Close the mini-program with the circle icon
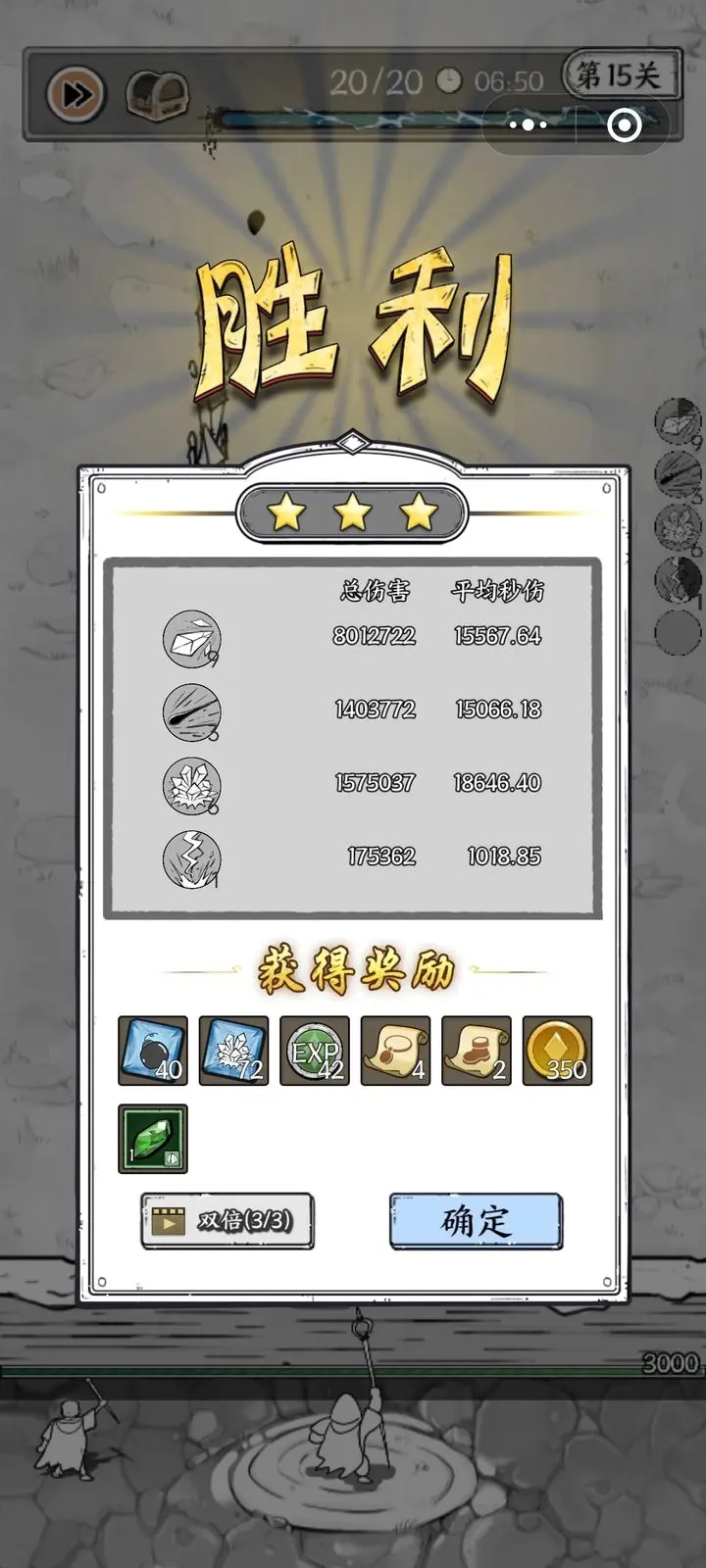706x1568 pixels. (625, 124)
